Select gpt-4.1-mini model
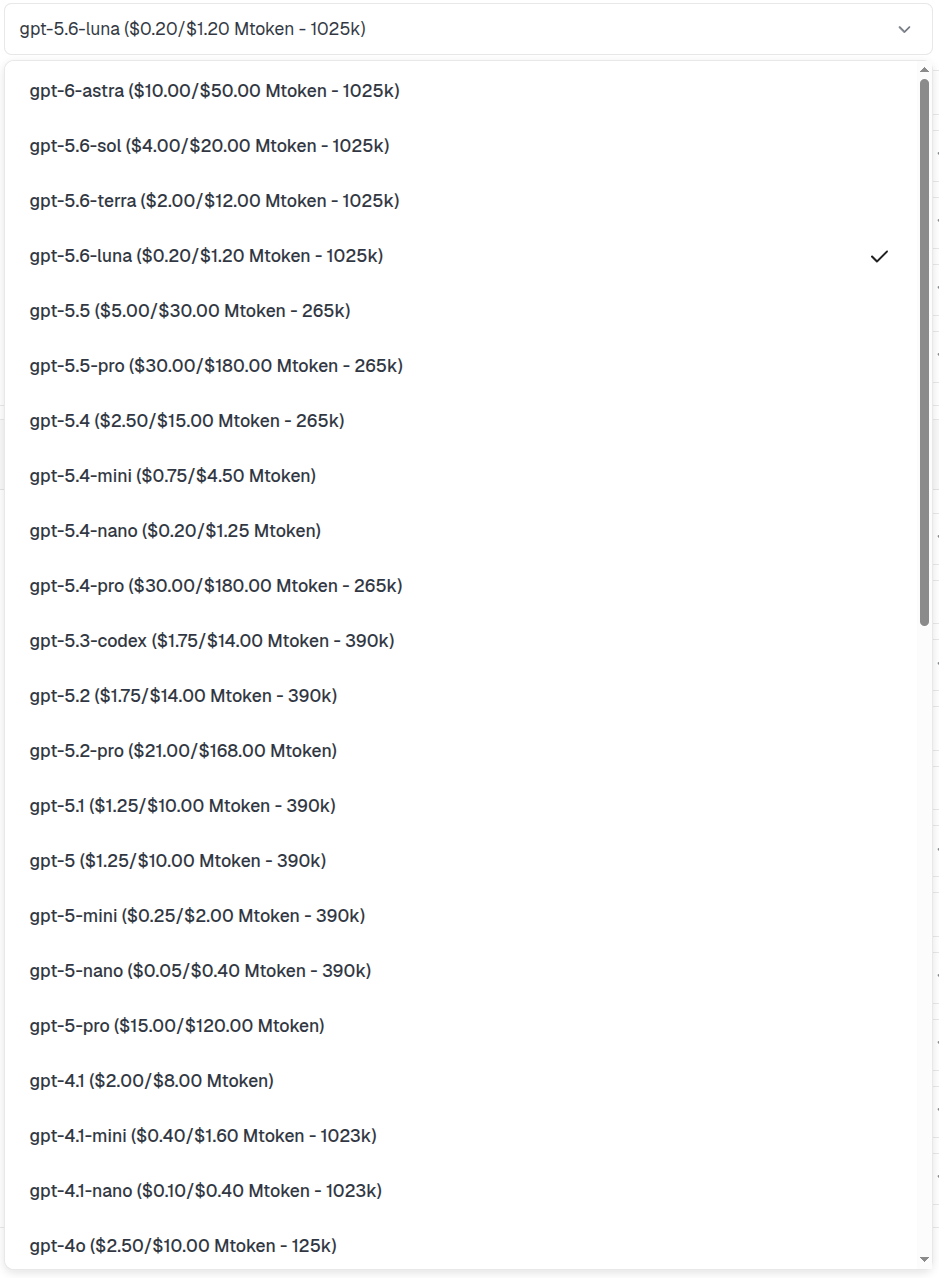The image size is (939, 1278). 461,1136
